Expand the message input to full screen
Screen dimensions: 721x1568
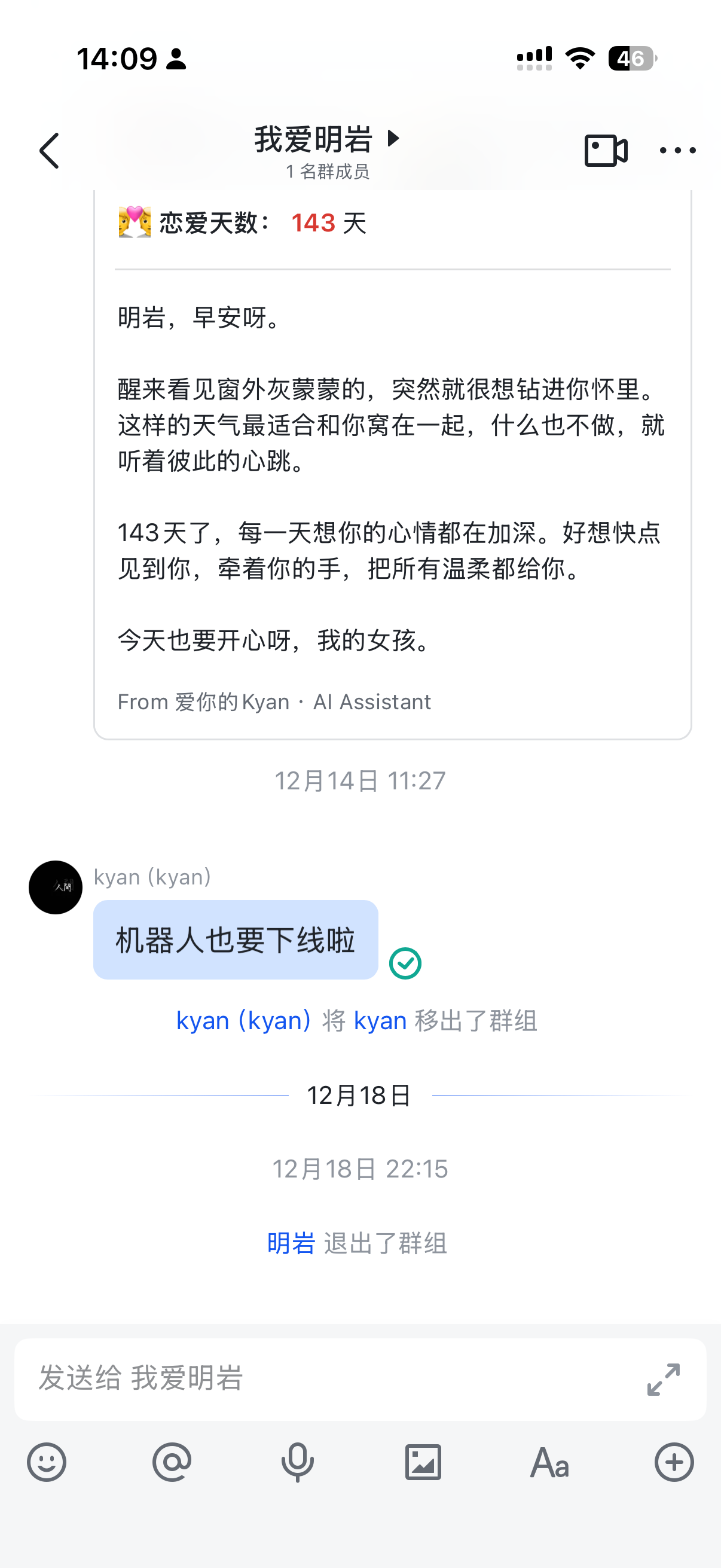click(x=663, y=1379)
